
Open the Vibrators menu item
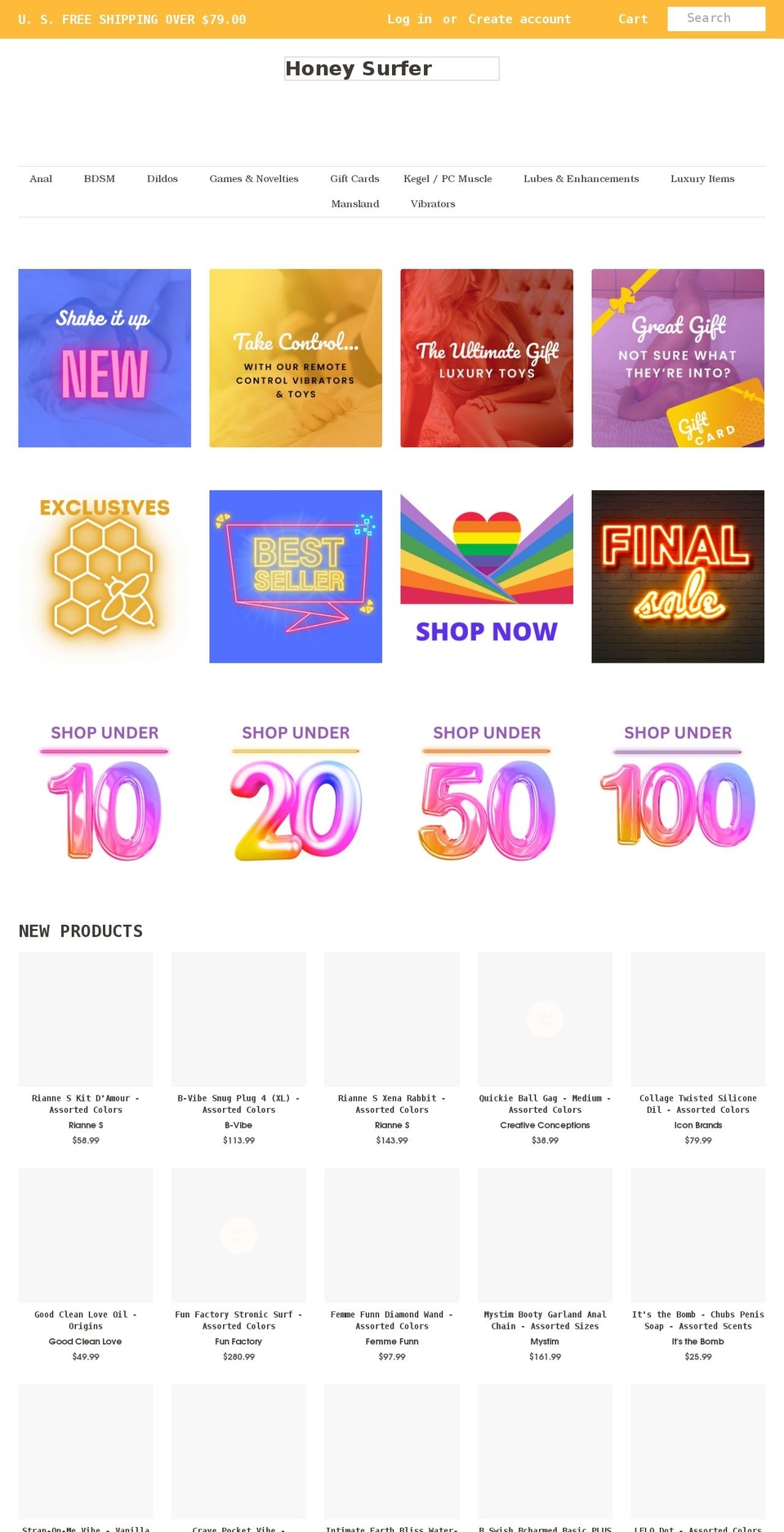pos(432,203)
